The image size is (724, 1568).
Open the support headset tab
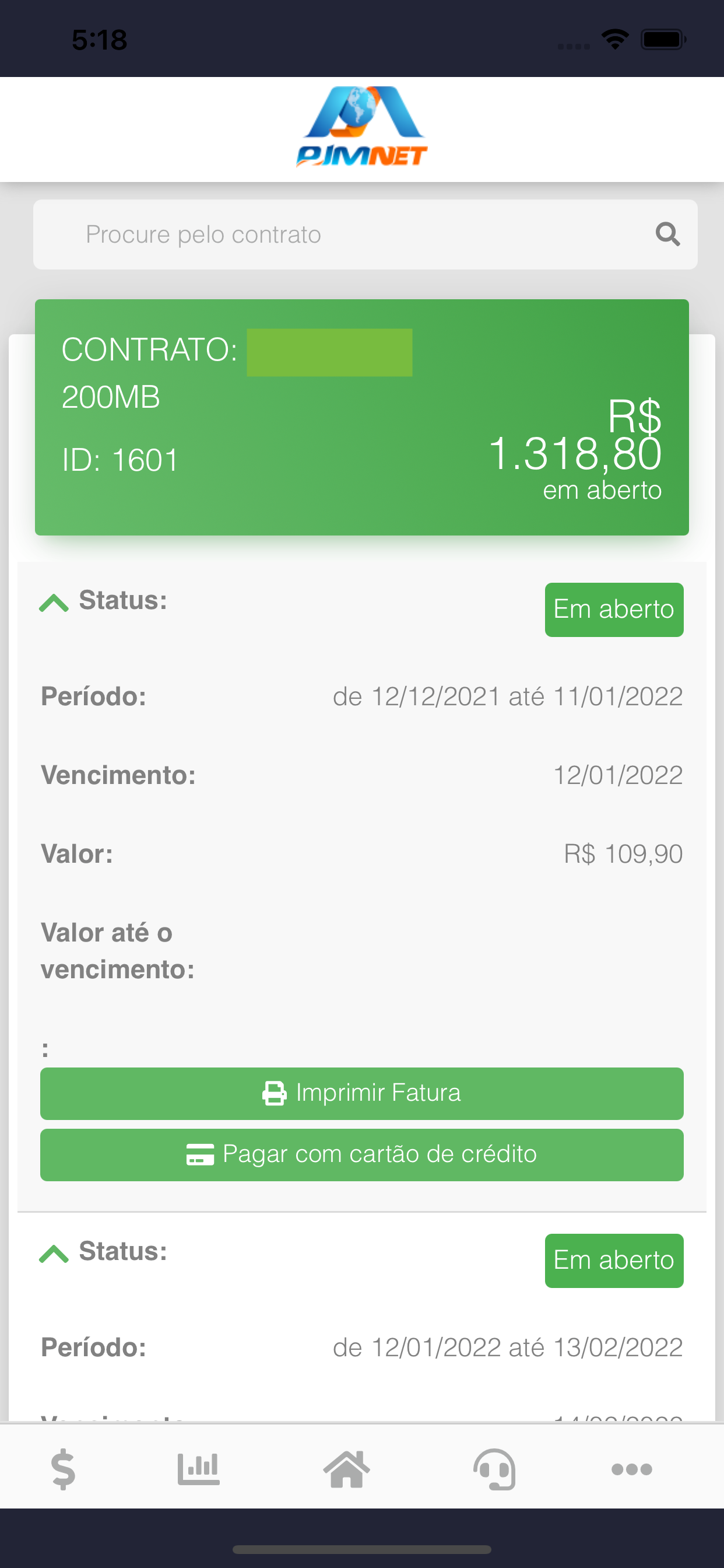495,1469
